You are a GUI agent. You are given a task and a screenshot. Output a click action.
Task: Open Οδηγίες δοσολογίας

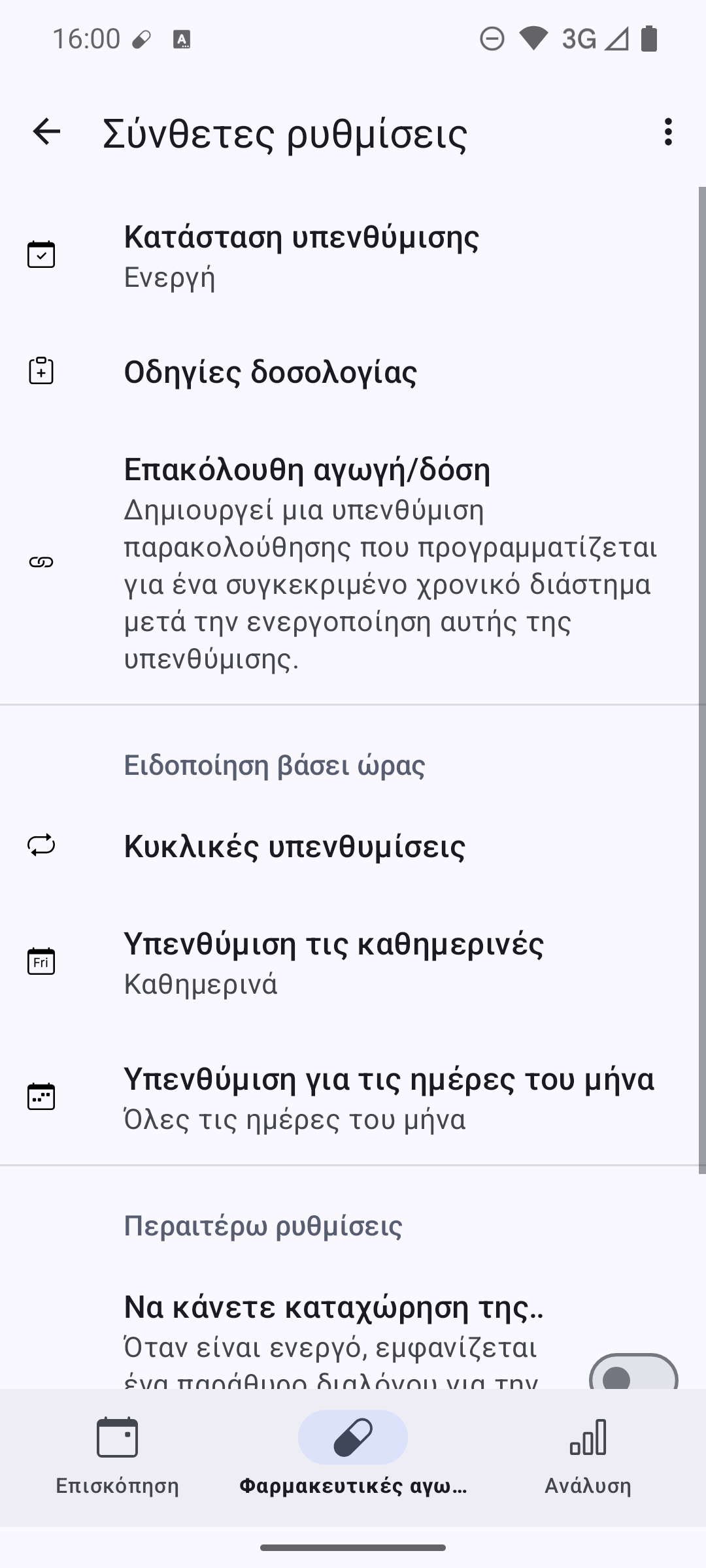click(x=353, y=372)
